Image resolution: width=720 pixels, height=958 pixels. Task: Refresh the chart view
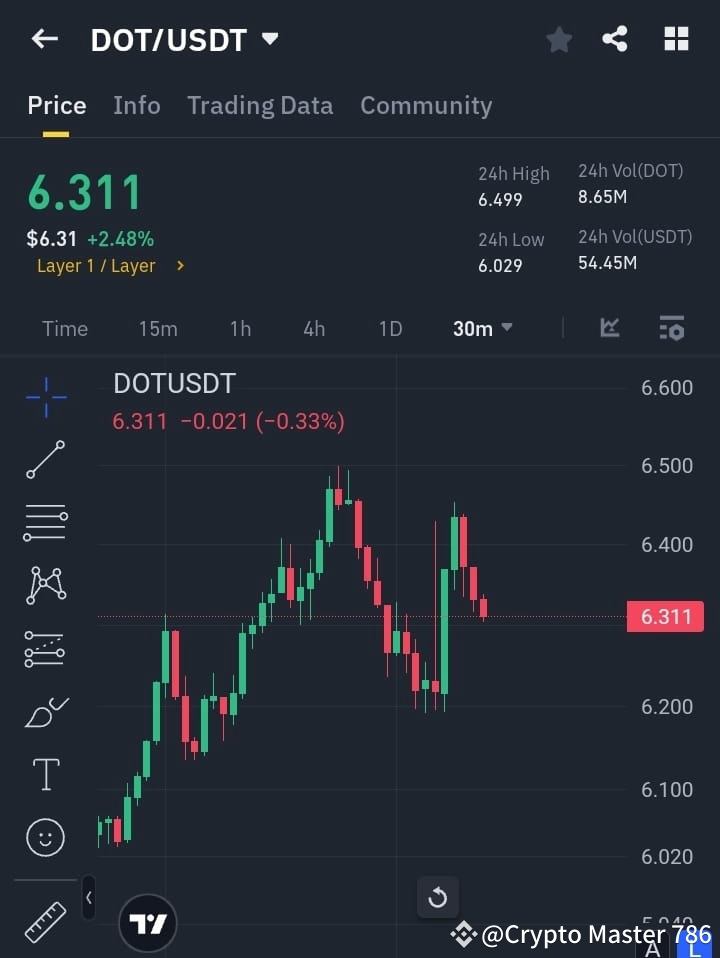point(437,897)
